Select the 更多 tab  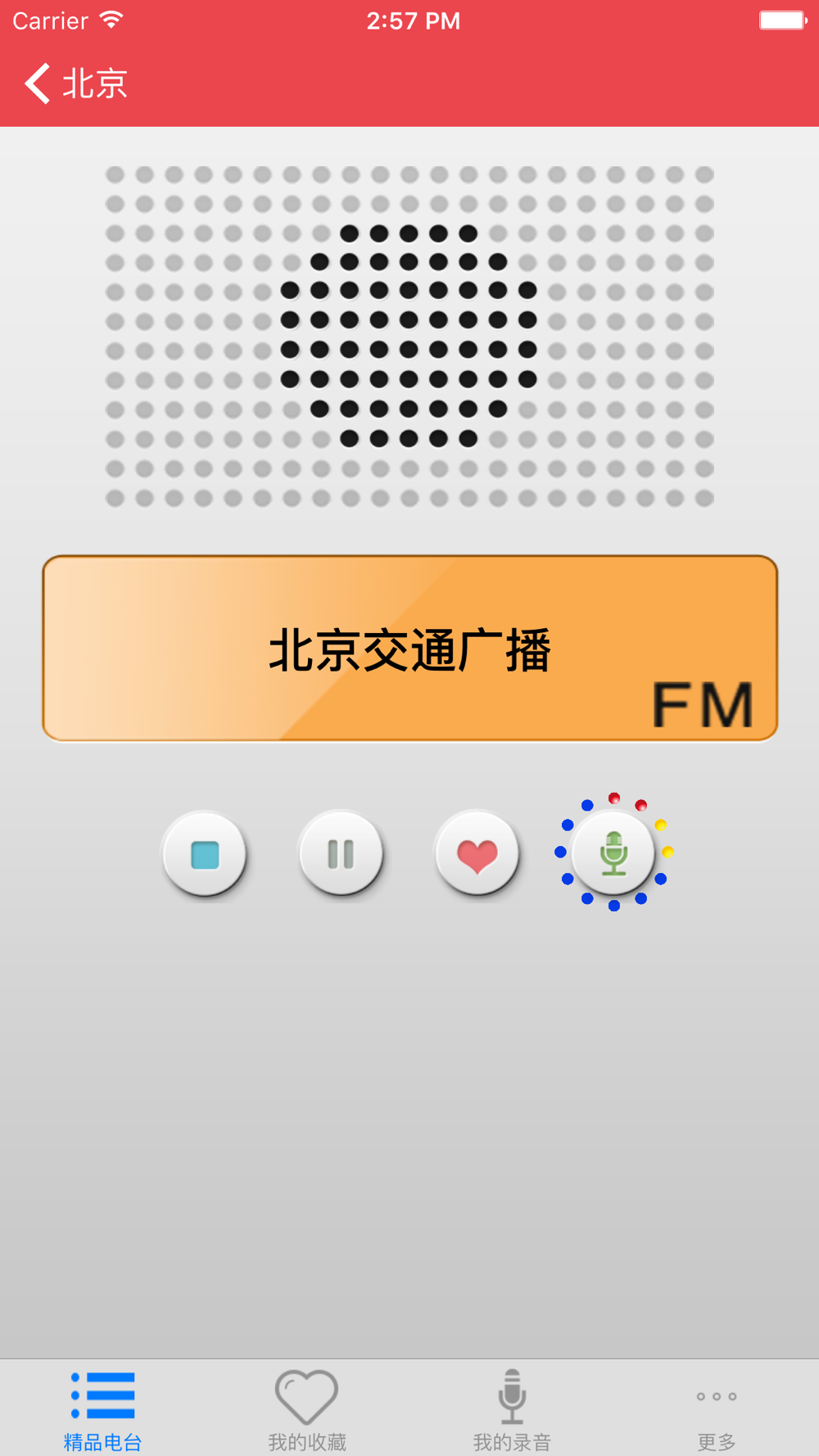point(717,1410)
